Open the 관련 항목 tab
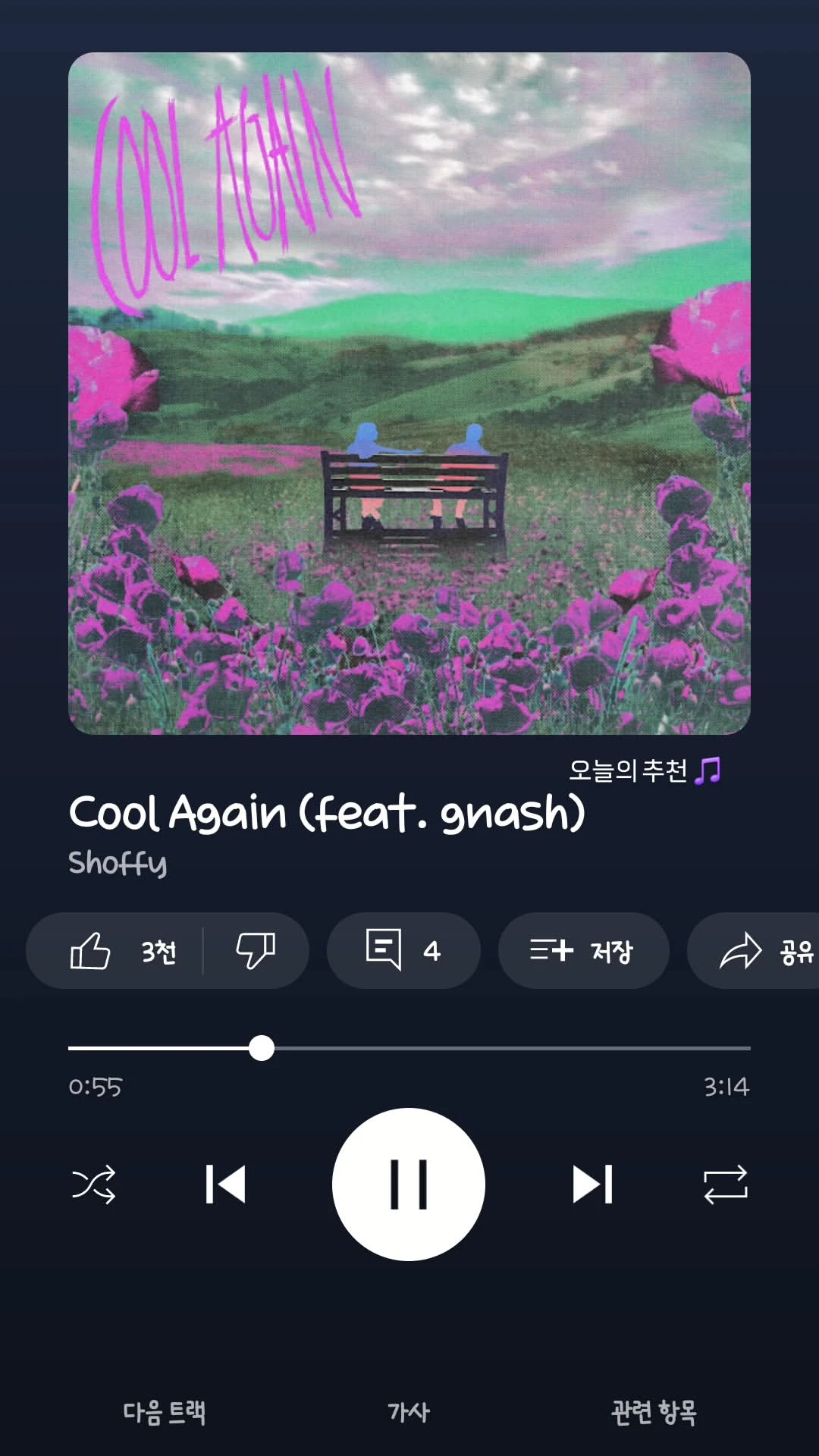The image size is (819, 1456). (654, 1412)
